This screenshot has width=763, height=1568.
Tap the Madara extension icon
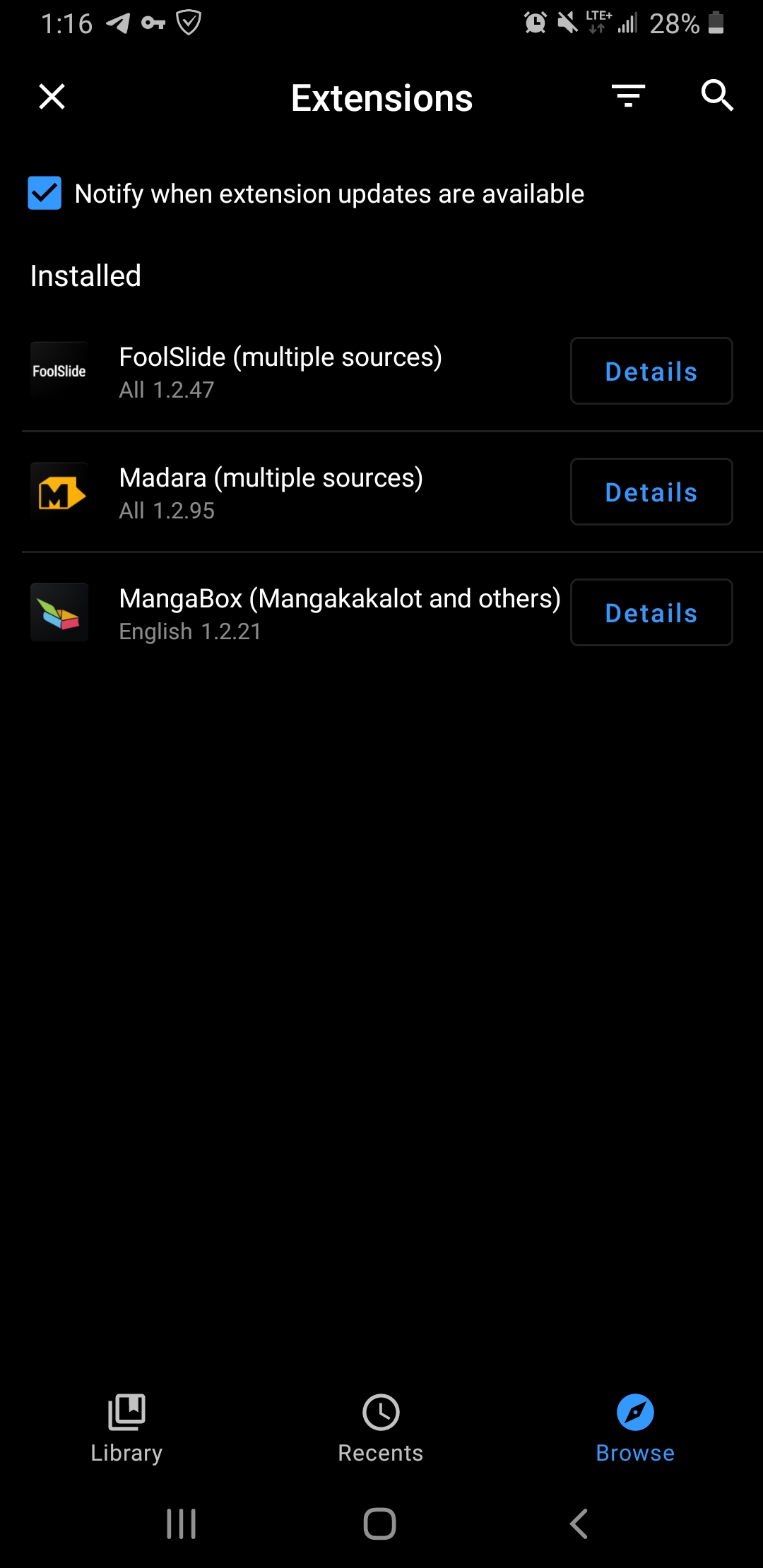[59, 492]
